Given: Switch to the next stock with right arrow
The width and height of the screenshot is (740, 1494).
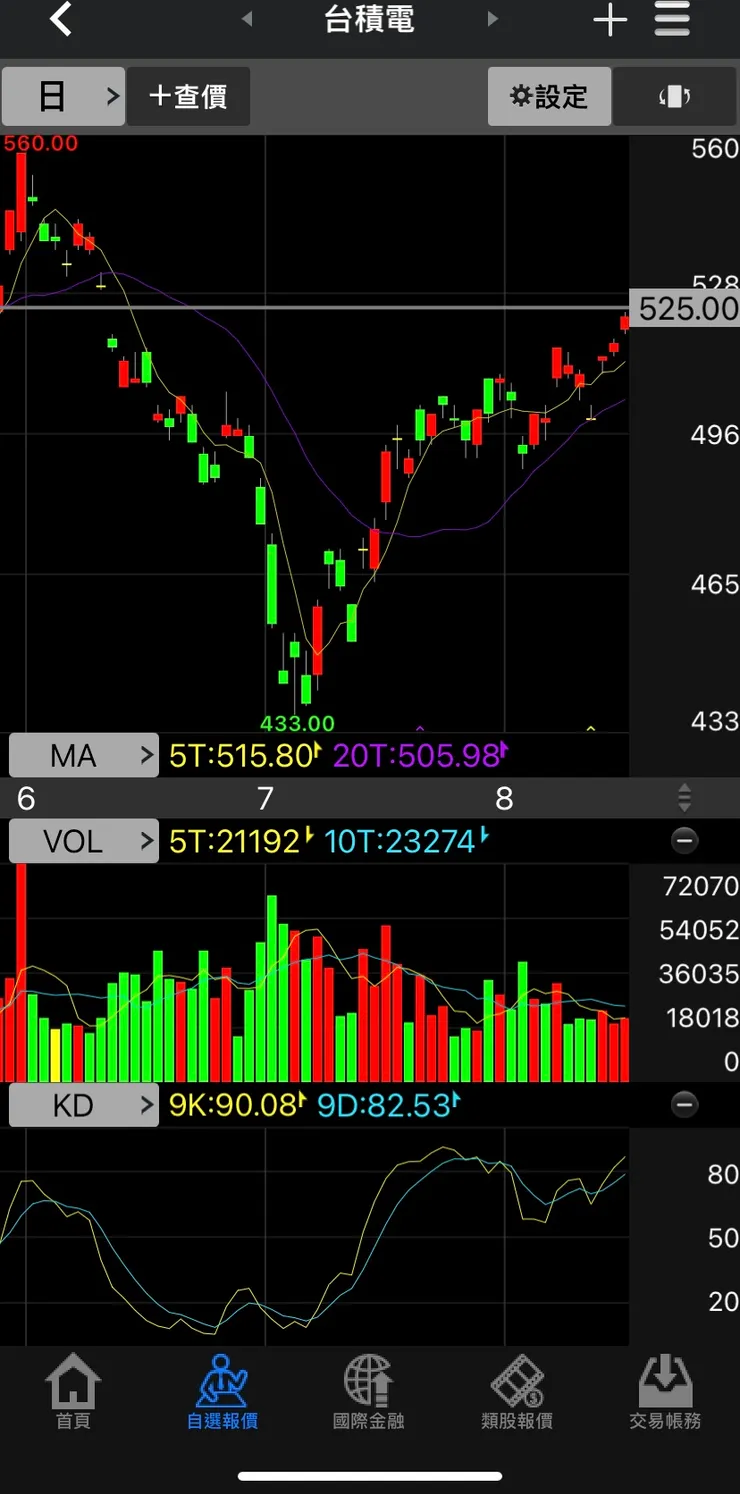Looking at the screenshot, I should 492,19.
